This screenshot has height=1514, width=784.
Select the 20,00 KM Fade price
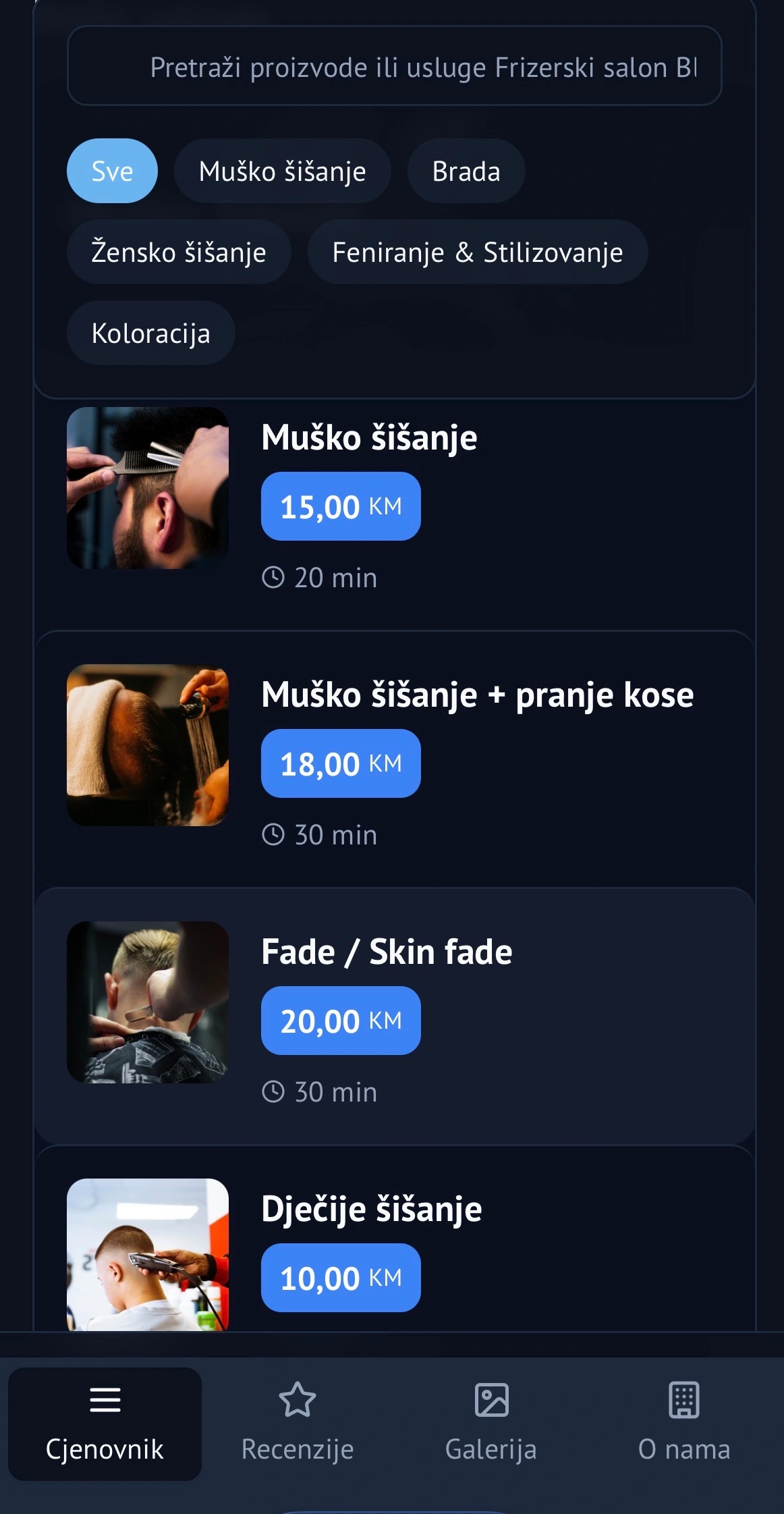[x=341, y=1020]
